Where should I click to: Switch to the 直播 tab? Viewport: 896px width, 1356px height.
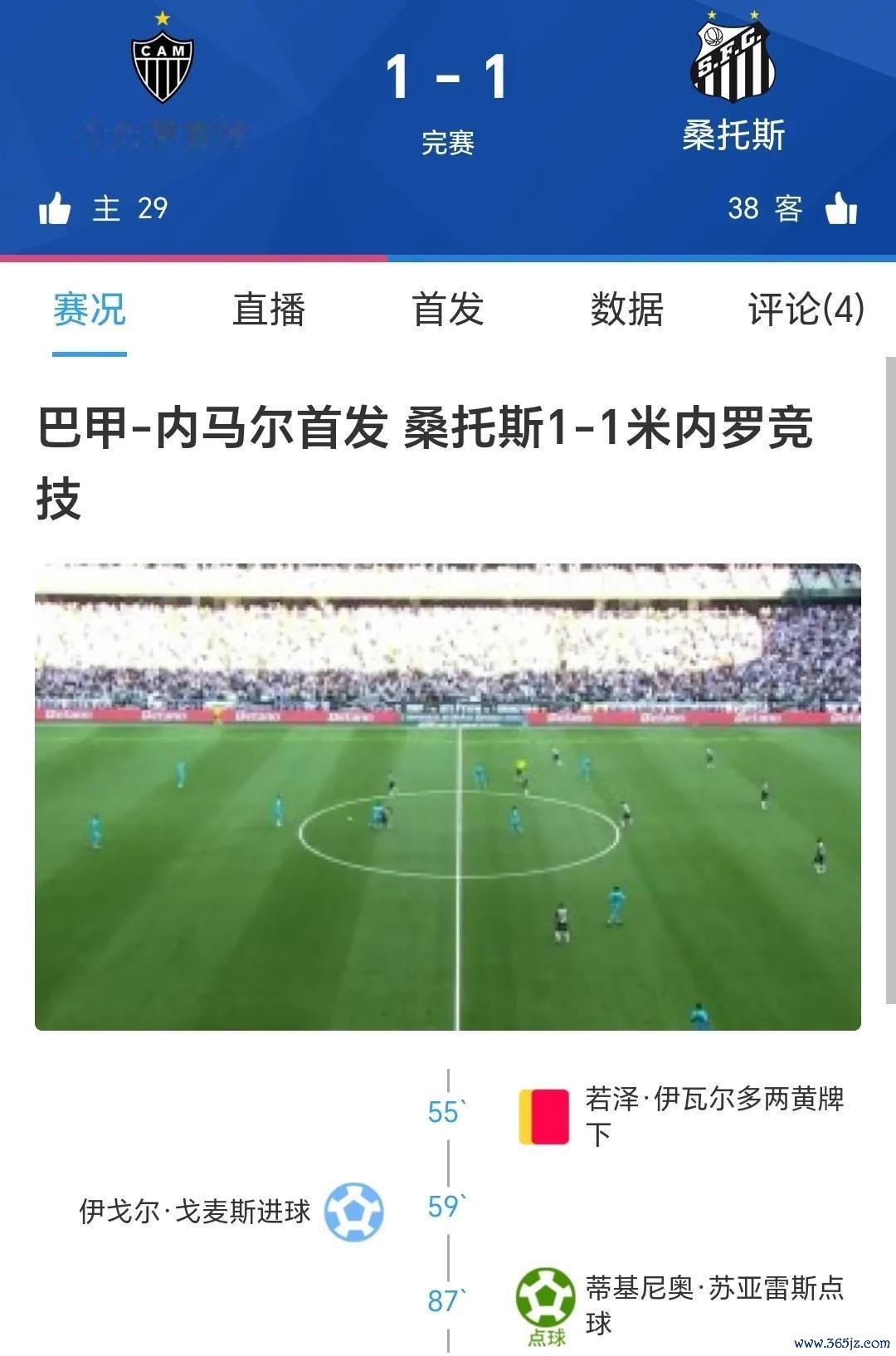click(x=269, y=310)
